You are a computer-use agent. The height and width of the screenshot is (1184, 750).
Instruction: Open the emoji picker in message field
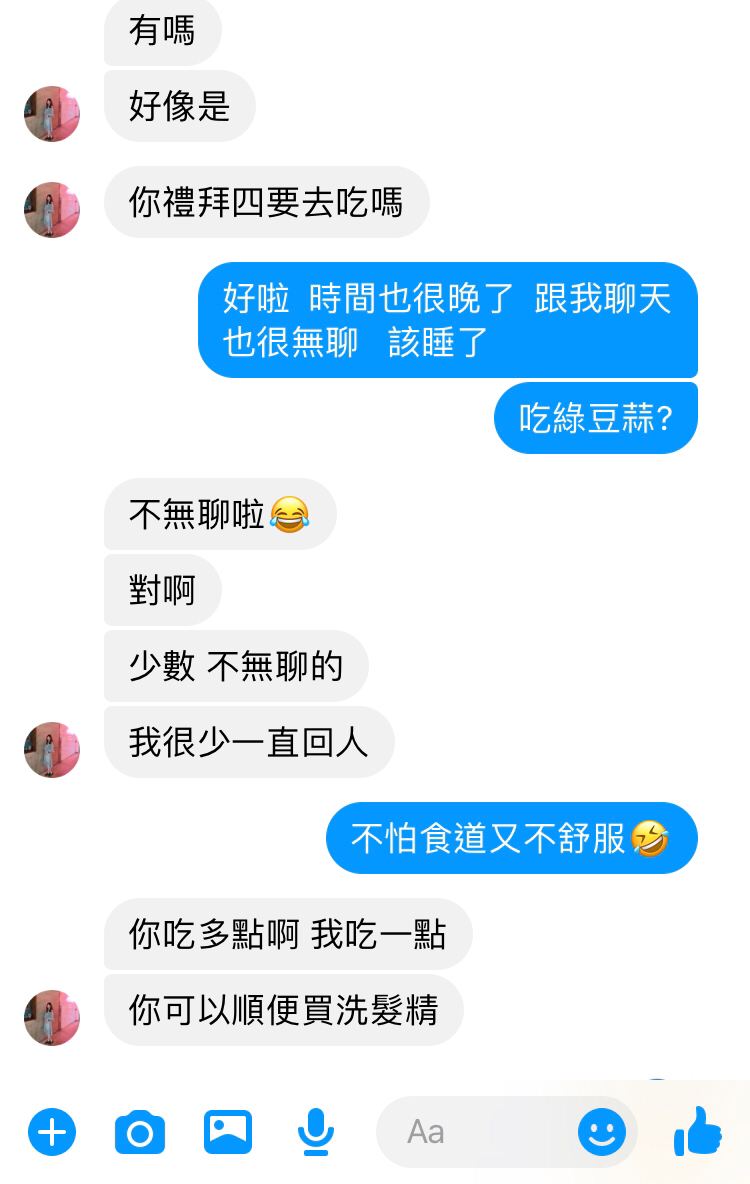click(x=602, y=1133)
